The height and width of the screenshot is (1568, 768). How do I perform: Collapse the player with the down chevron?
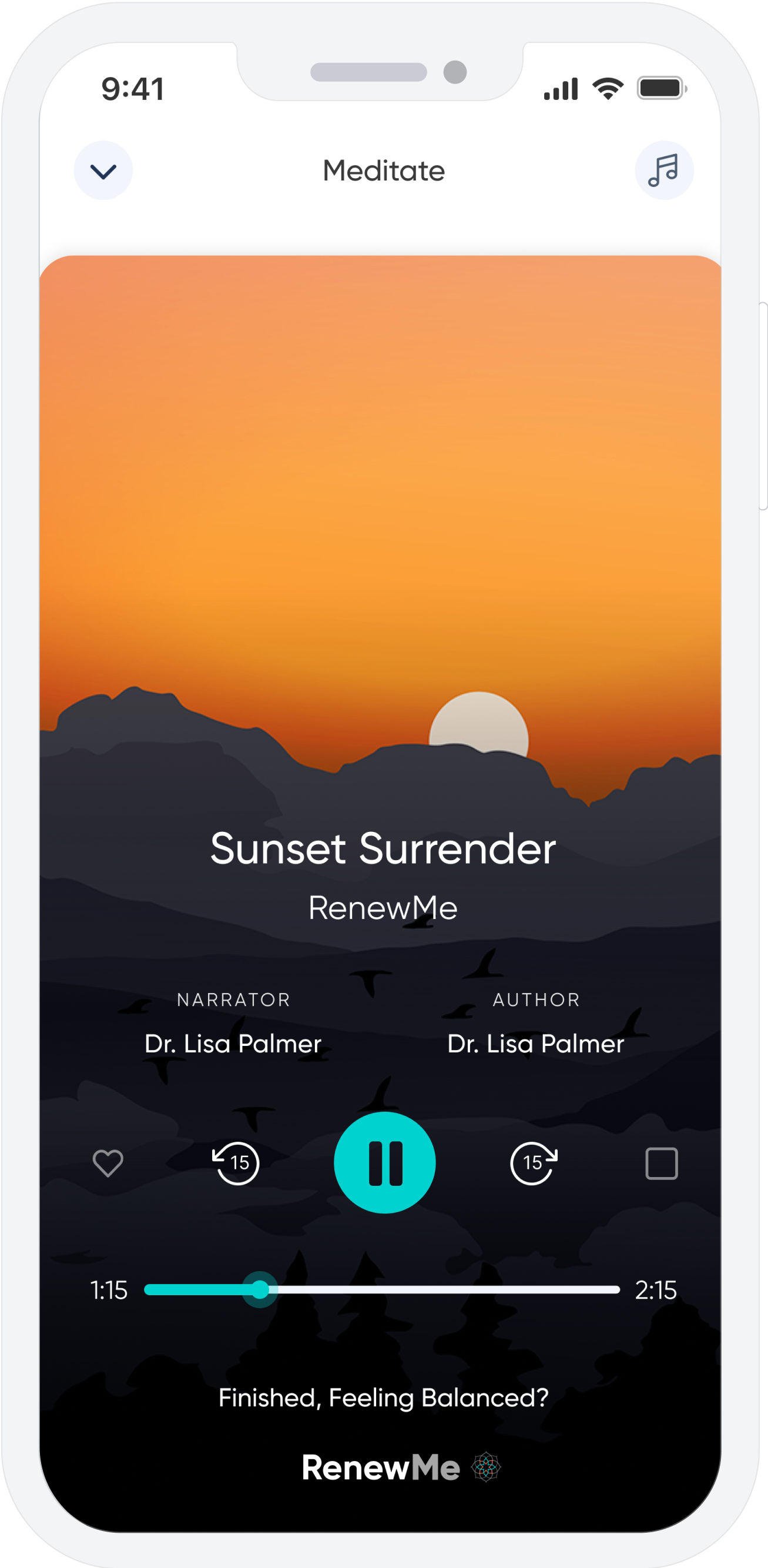point(103,170)
